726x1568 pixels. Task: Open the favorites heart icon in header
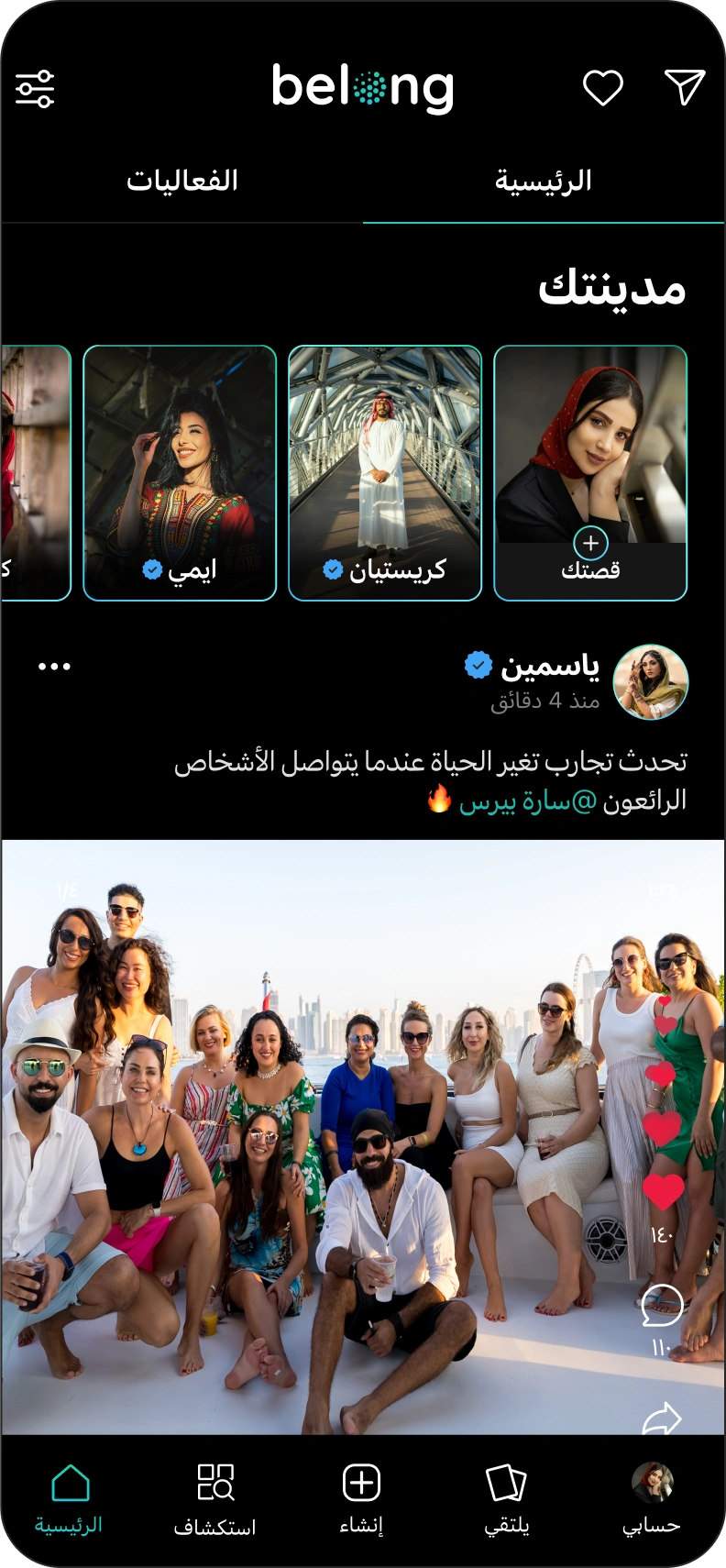pos(603,88)
